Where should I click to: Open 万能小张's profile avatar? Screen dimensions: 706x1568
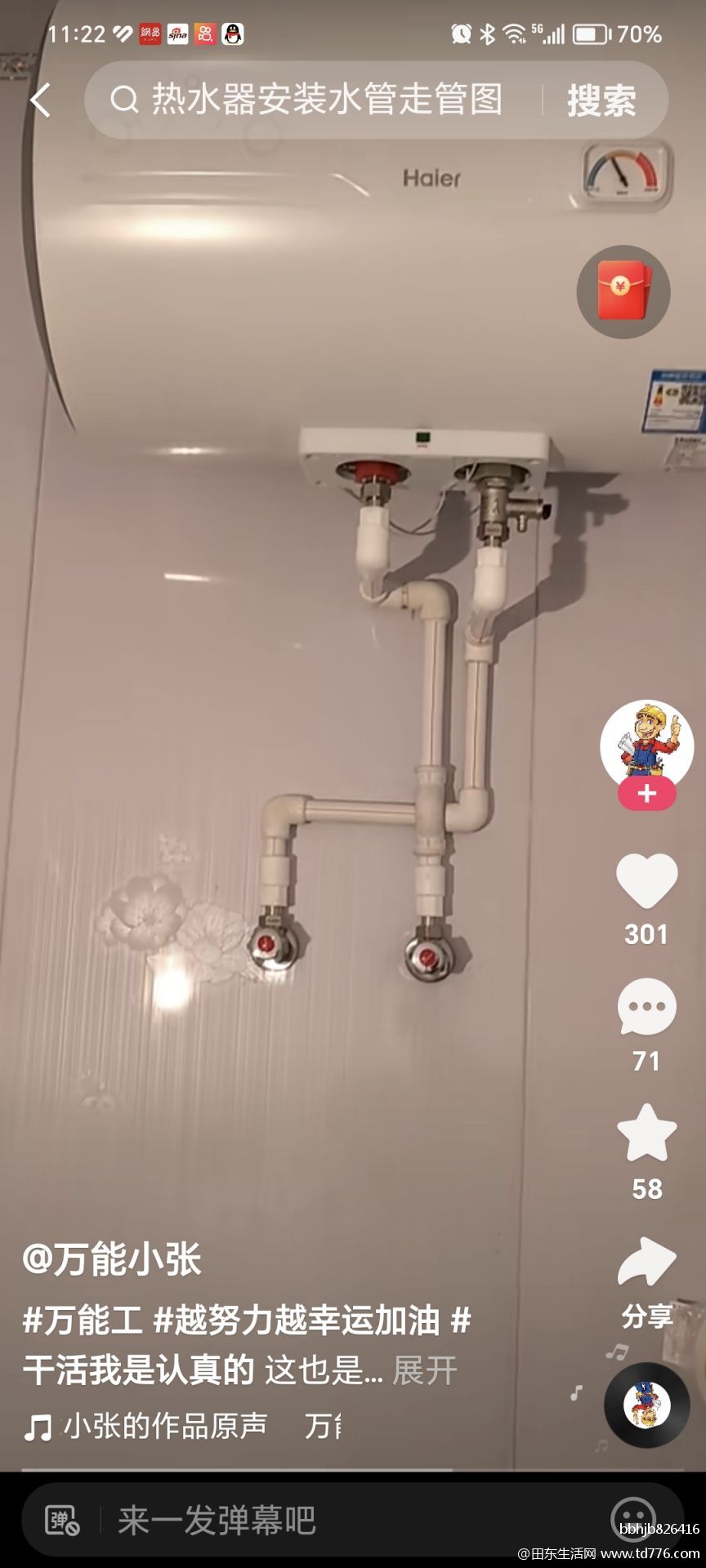coord(646,745)
